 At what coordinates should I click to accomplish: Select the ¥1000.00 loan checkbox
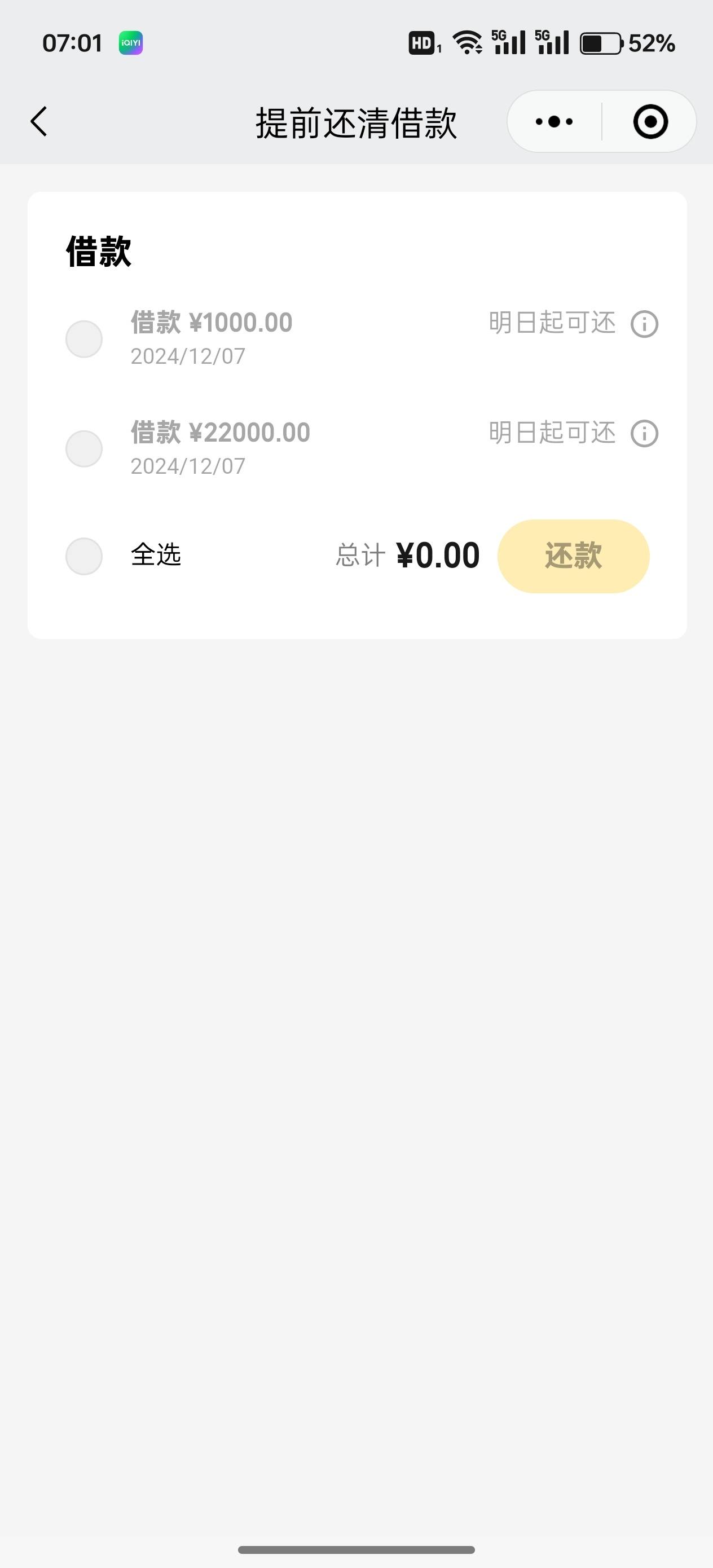click(x=84, y=339)
